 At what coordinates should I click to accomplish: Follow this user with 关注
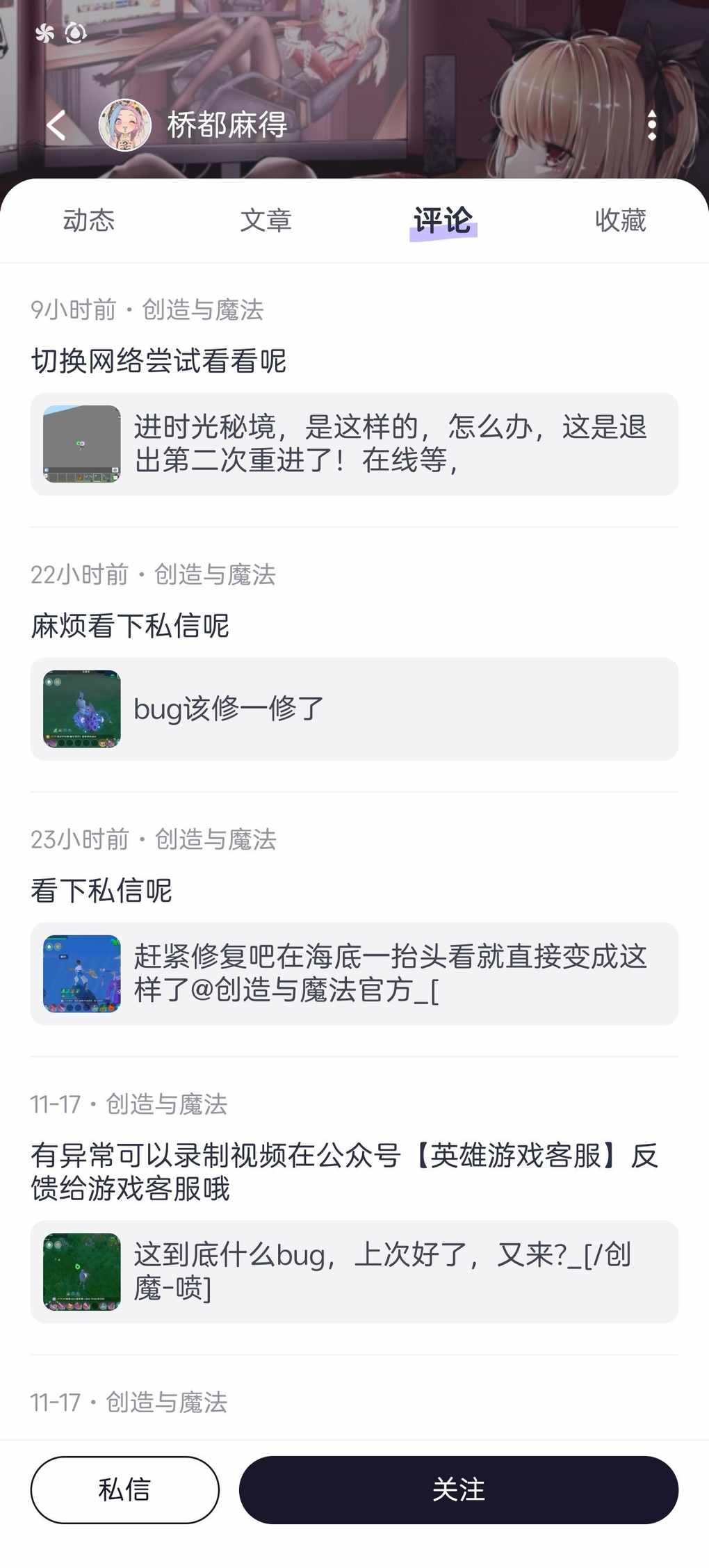pos(458,1489)
